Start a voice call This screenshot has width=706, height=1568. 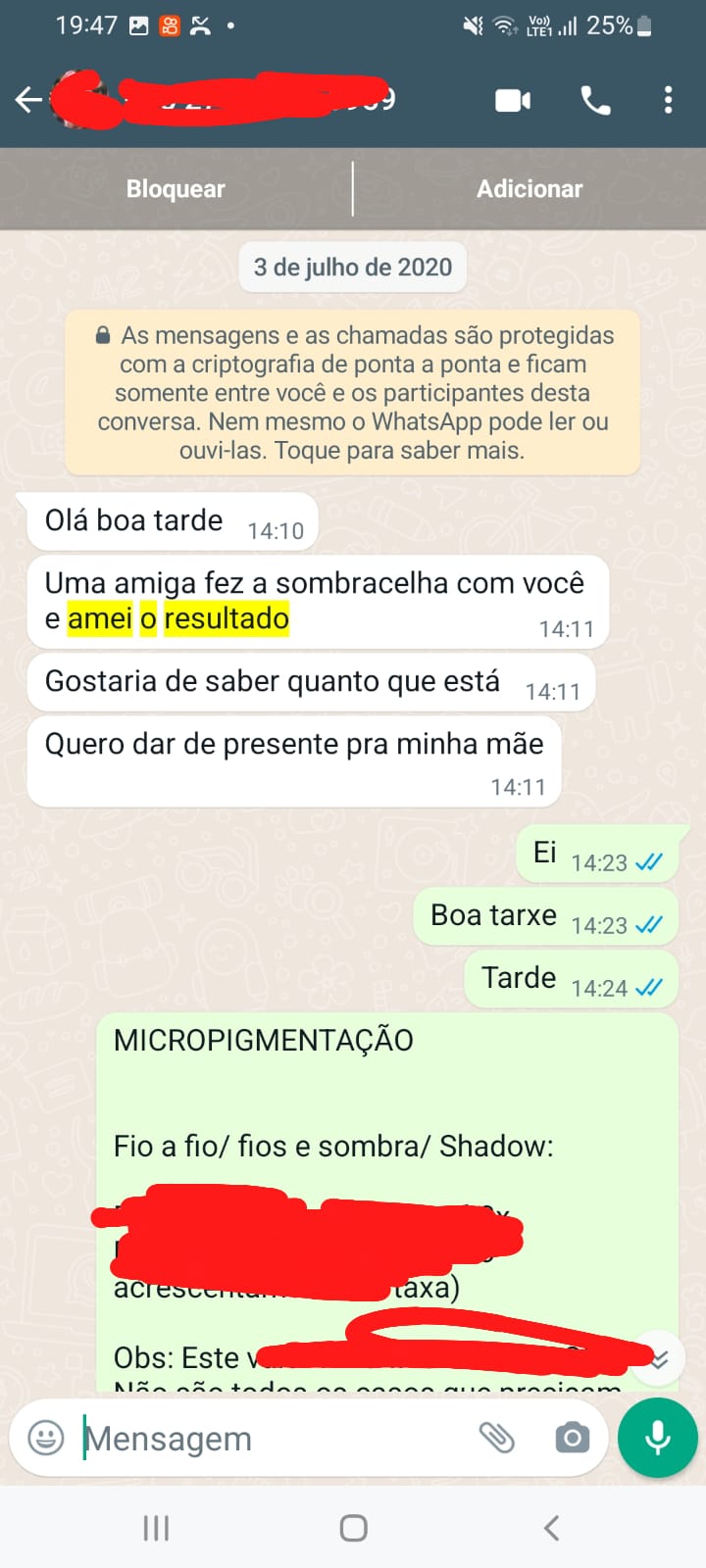click(595, 100)
